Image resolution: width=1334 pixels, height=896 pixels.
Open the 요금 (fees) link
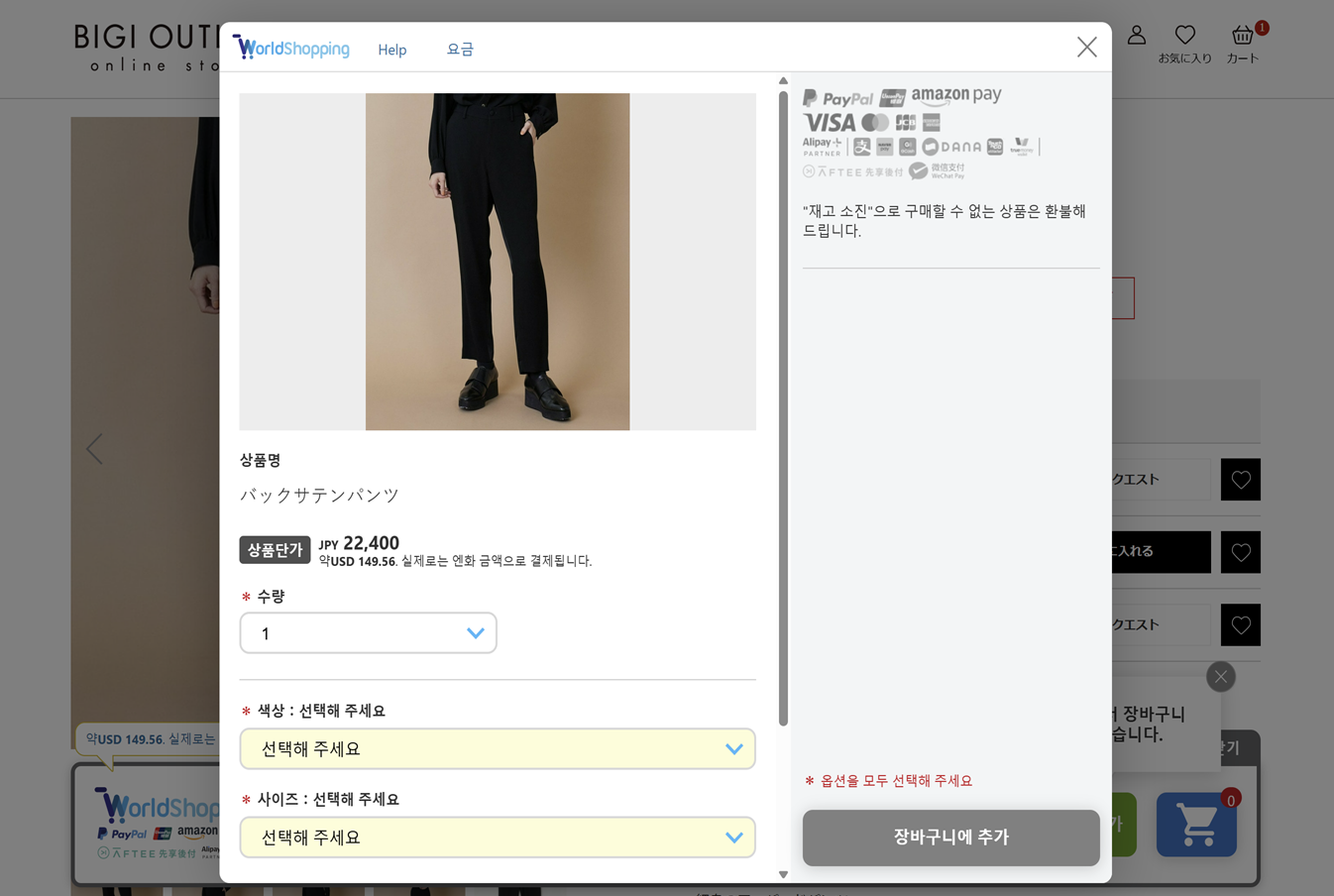pyautogui.click(x=459, y=50)
